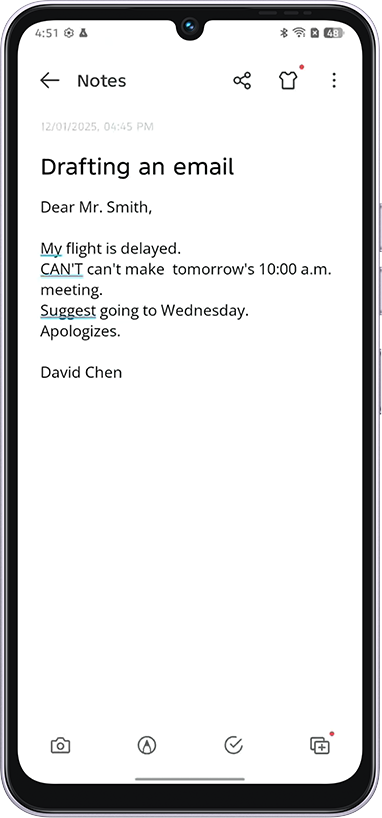Viewport: 382px width, 818px height.
Task: Place cursor in the note body text
Action: coord(186,290)
